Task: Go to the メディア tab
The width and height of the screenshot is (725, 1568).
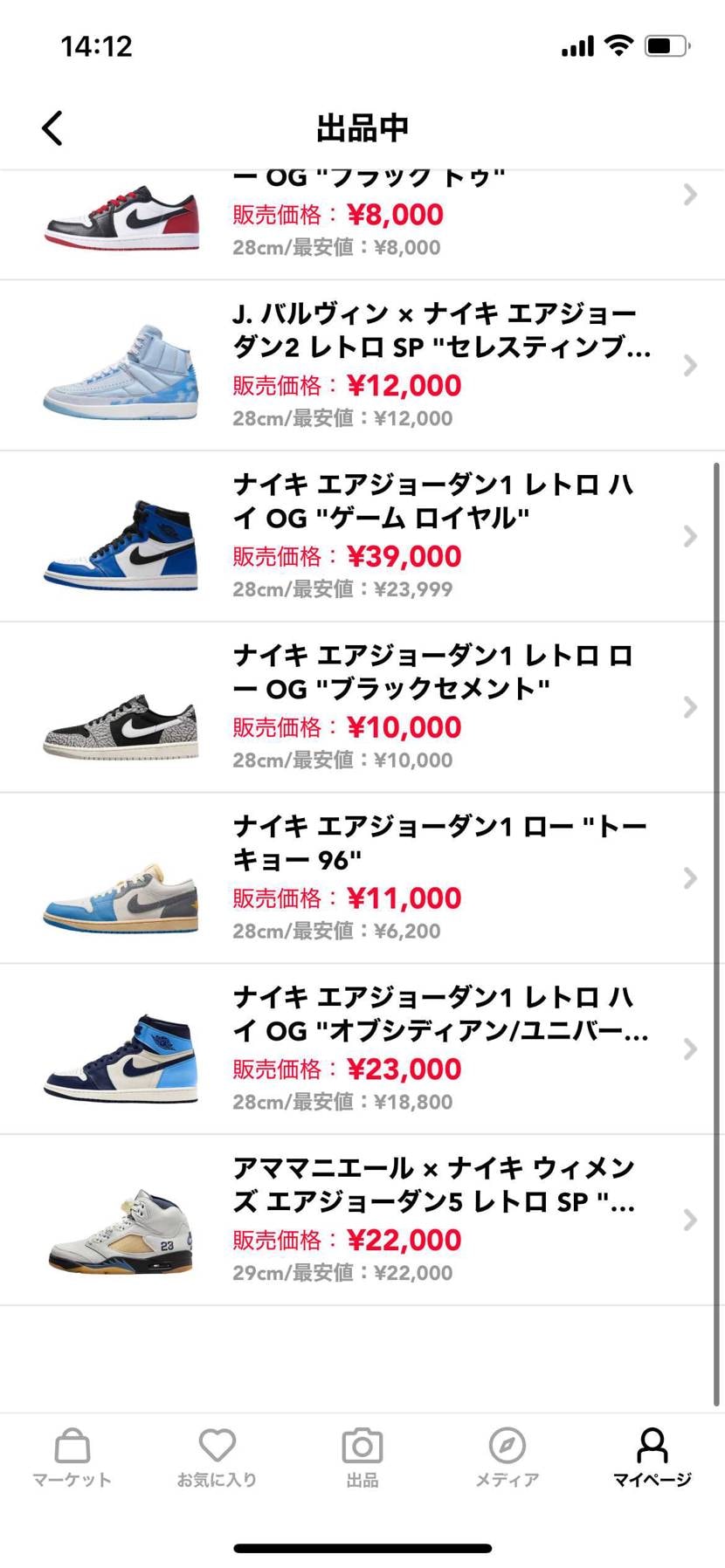Action: tap(507, 1457)
